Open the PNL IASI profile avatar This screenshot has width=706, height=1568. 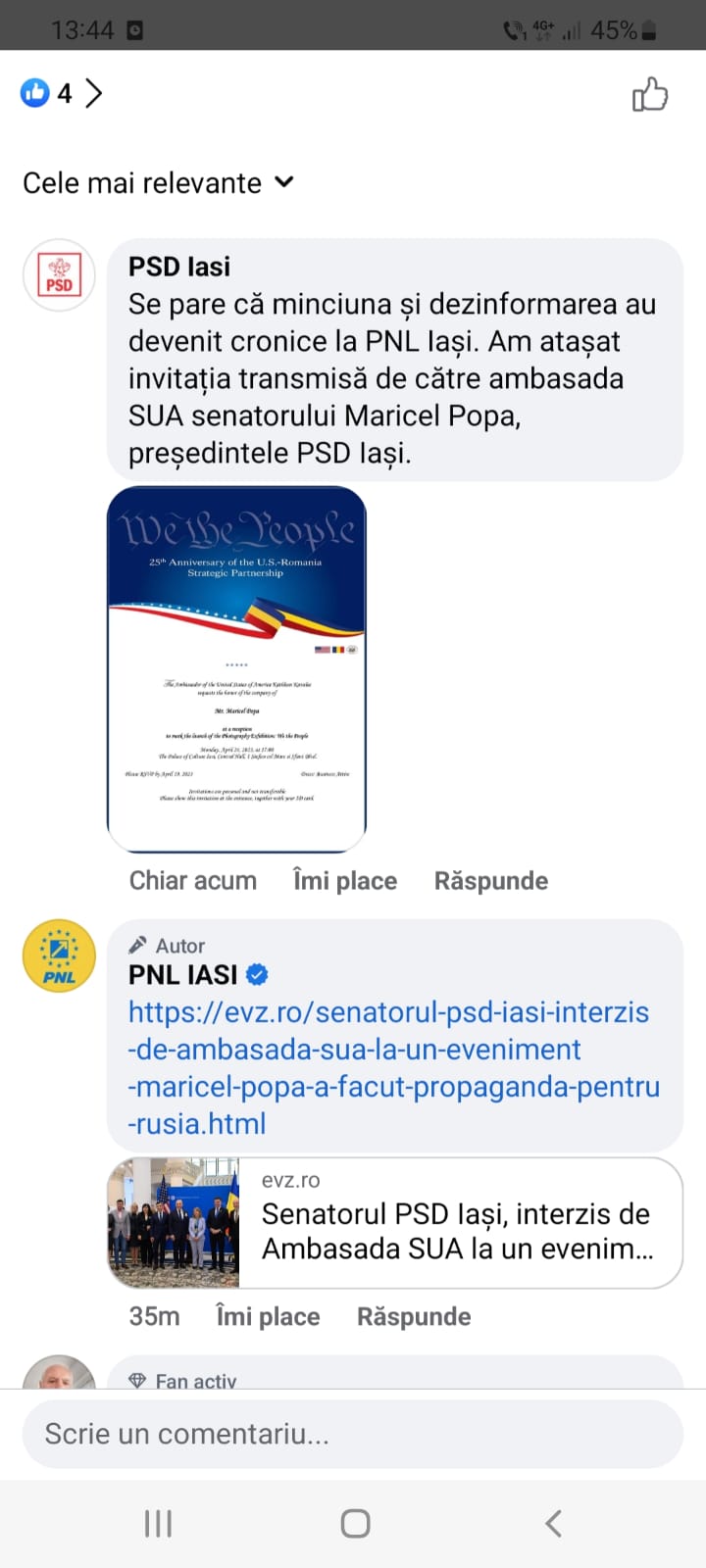[59, 955]
